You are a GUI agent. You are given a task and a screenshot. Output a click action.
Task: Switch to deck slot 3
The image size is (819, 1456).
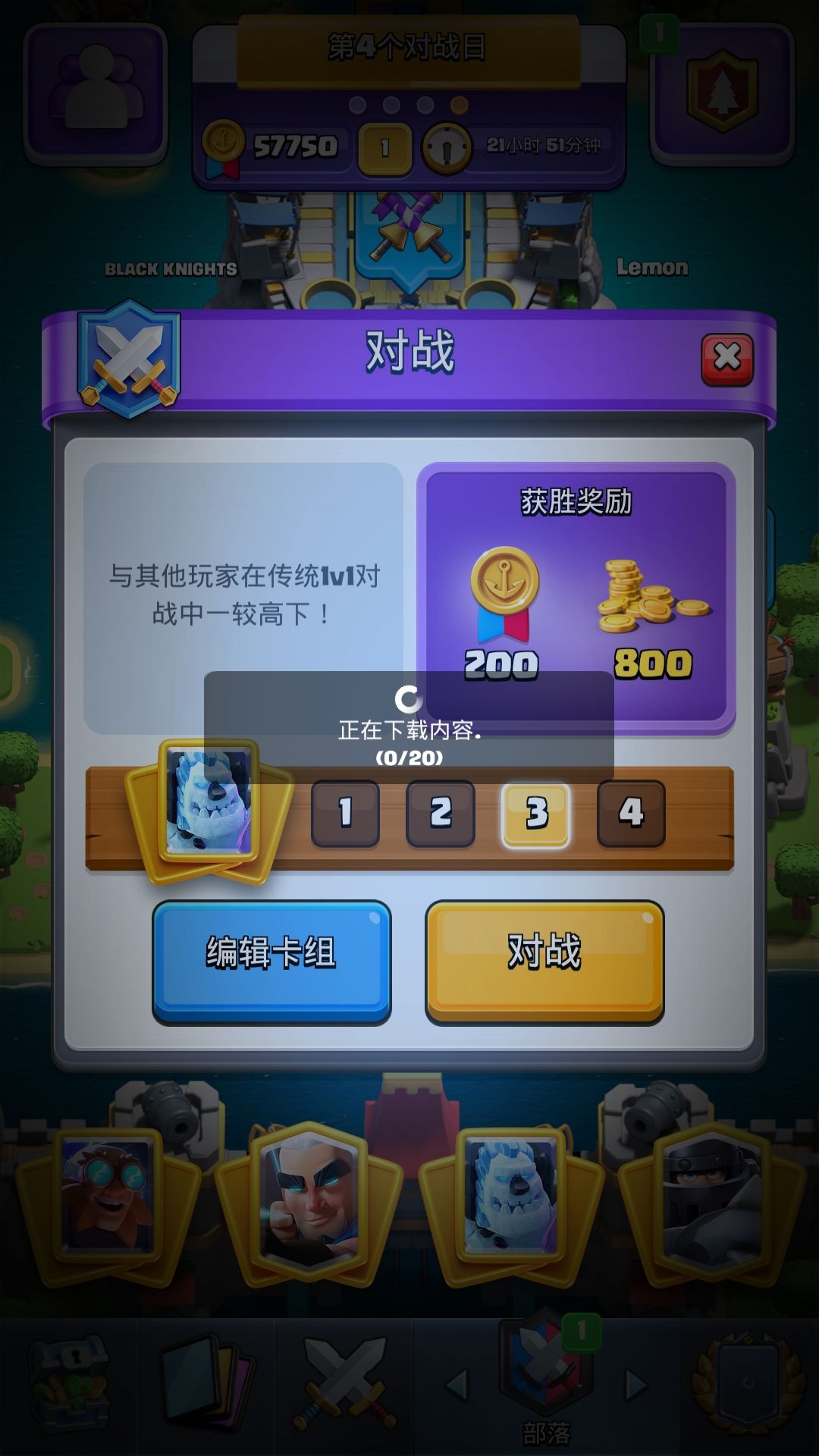(x=535, y=814)
